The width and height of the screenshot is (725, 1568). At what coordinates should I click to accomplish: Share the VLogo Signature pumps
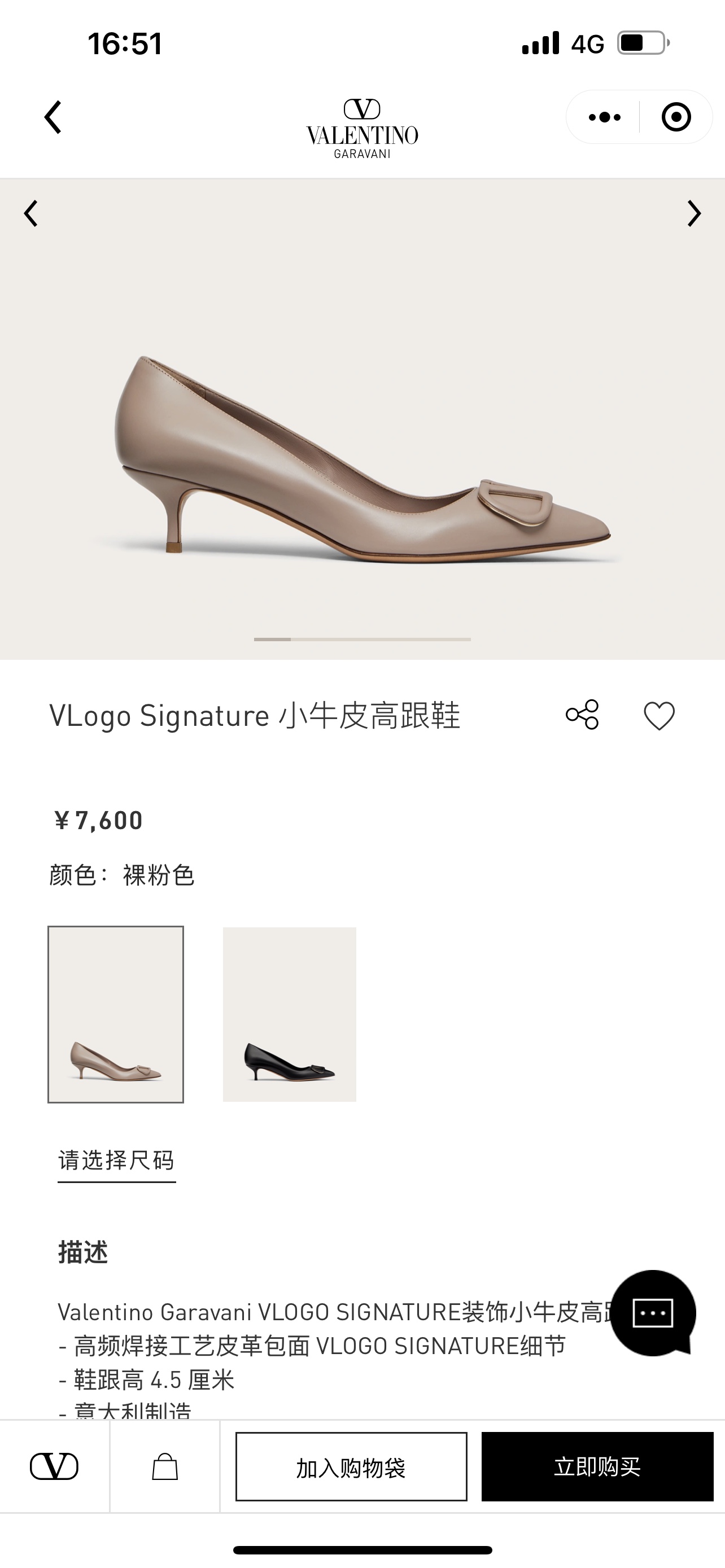point(583,715)
